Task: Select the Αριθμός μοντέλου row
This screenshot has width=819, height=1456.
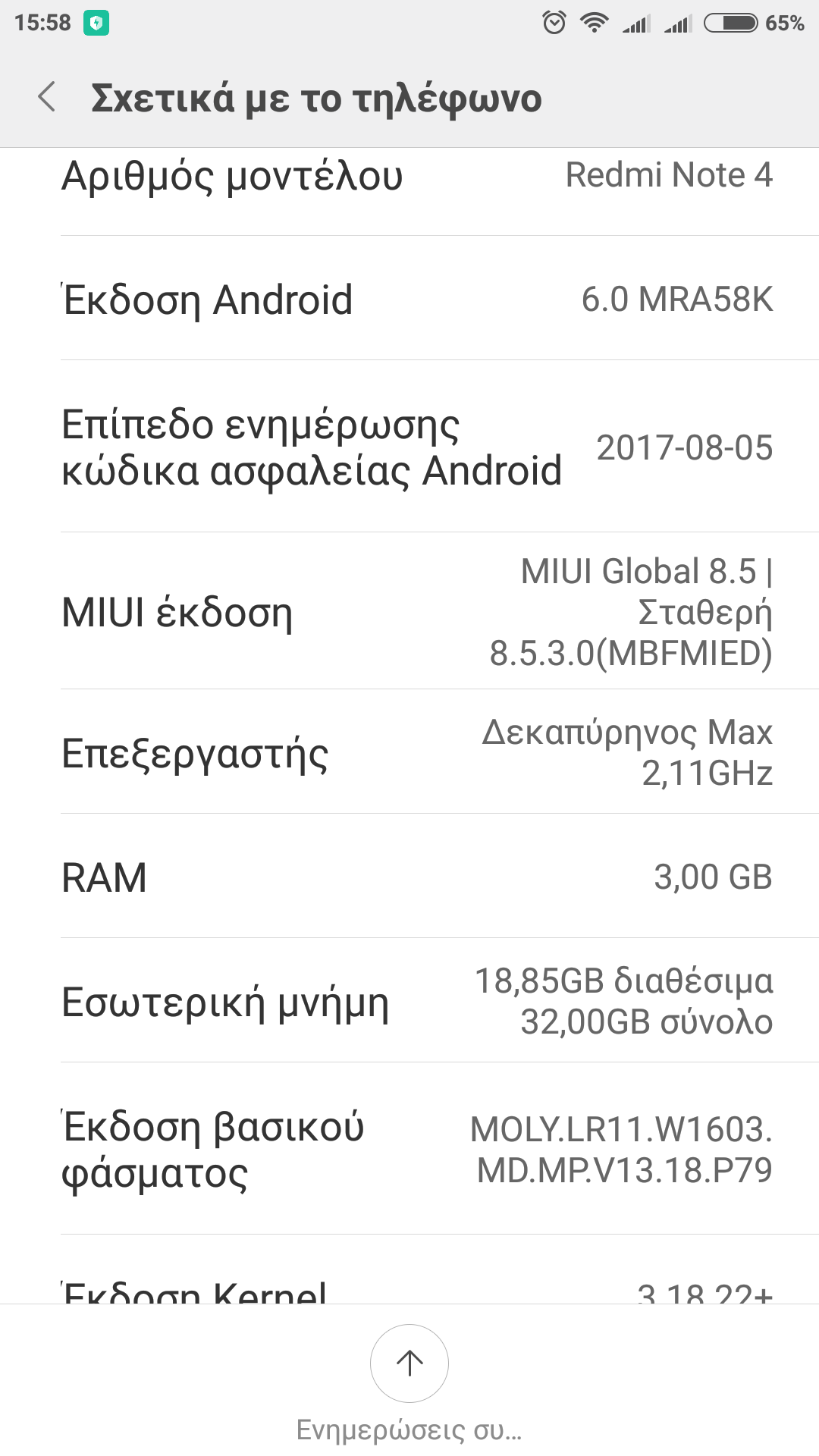Action: pos(409,182)
